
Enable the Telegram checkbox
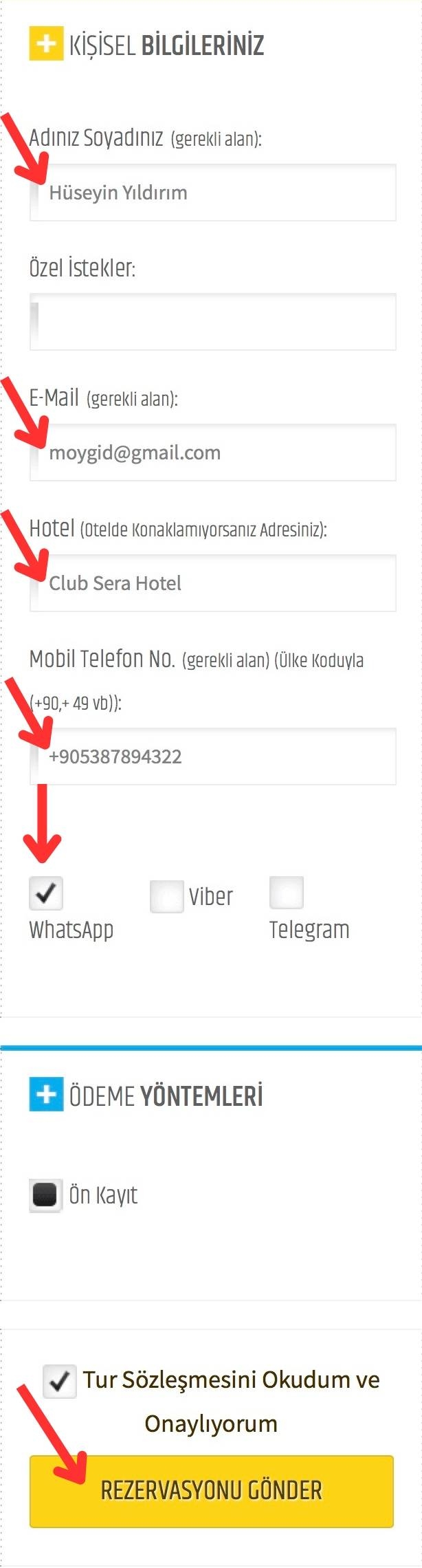pyautogui.click(x=287, y=893)
